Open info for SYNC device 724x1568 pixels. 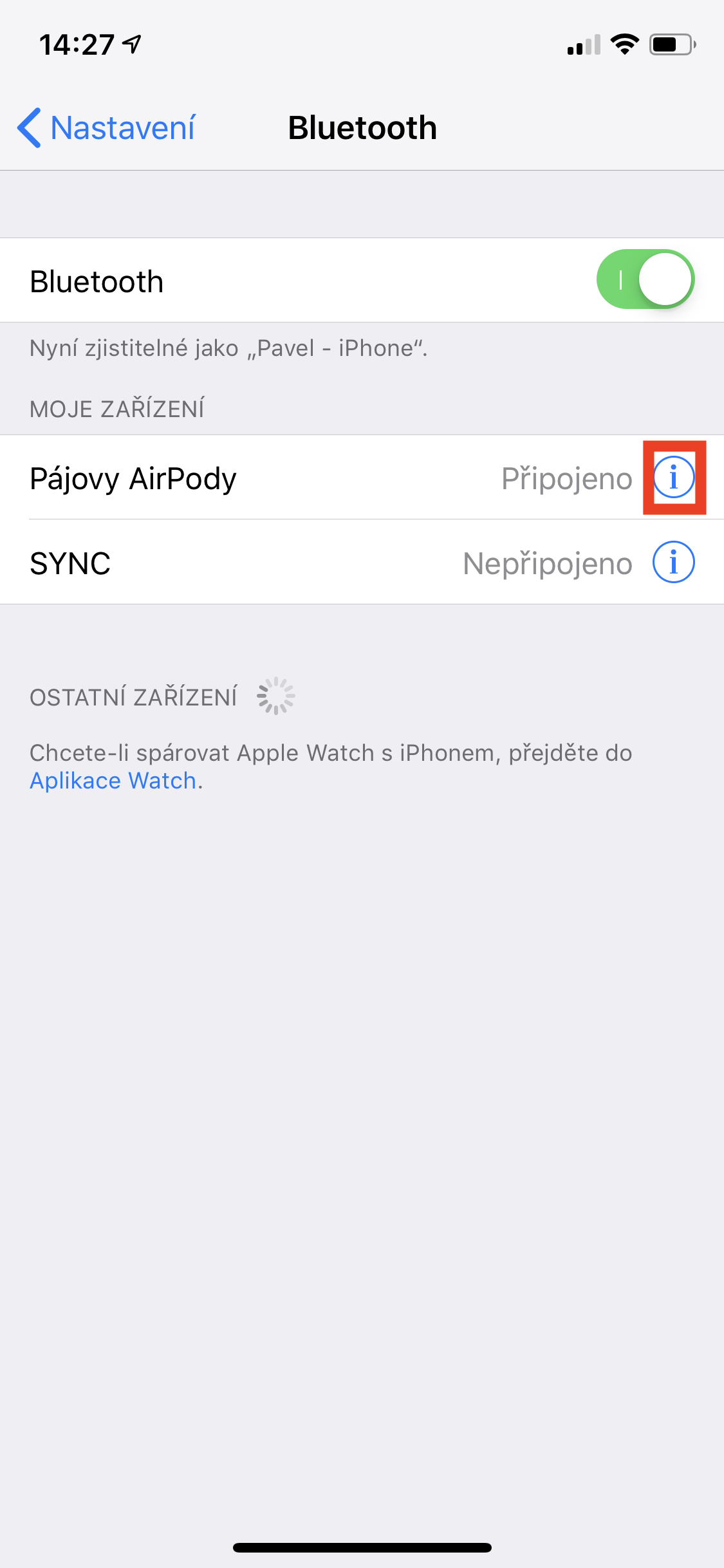(674, 563)
